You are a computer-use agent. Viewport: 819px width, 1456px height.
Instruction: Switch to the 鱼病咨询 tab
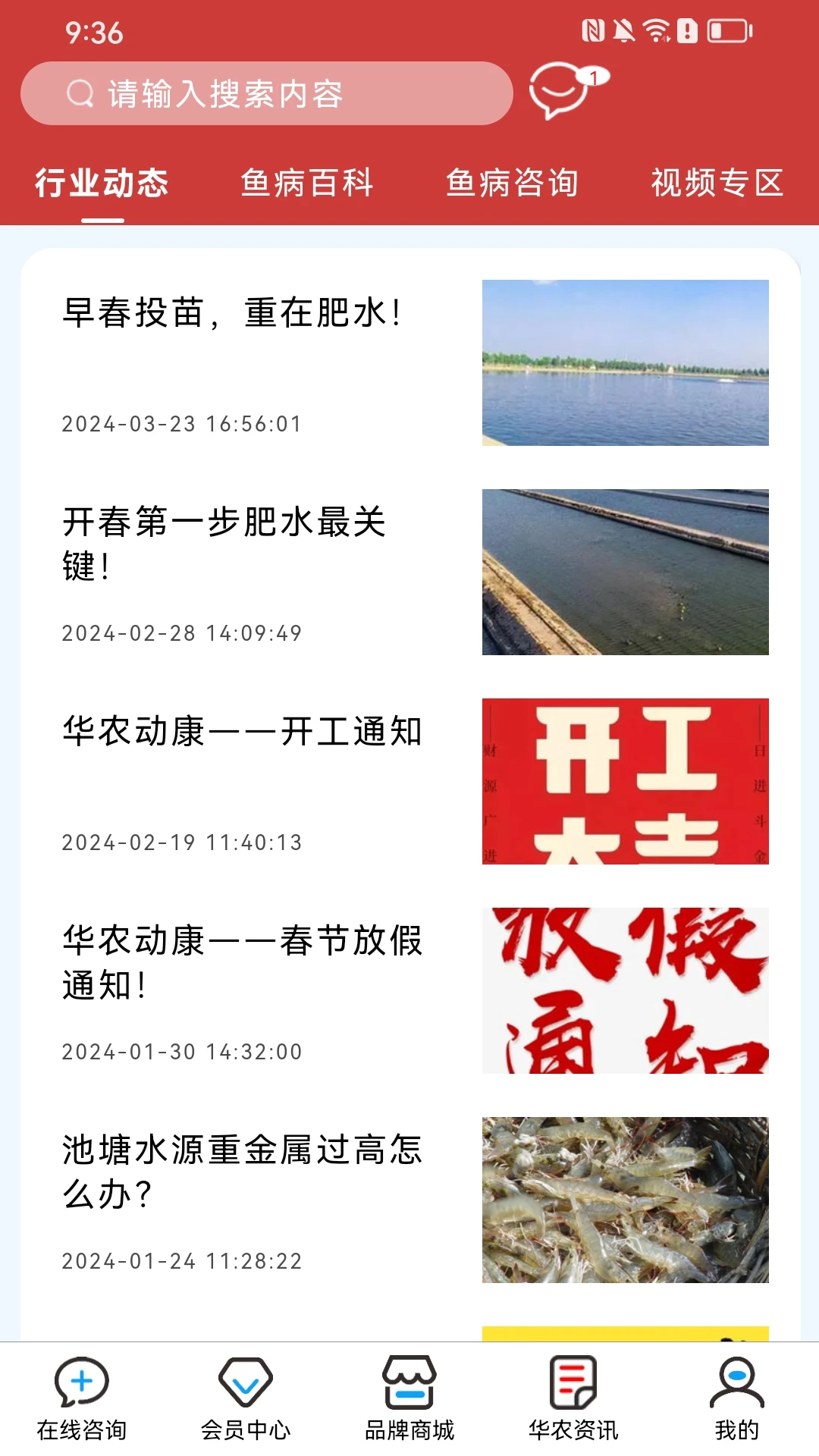pos(514,184)
